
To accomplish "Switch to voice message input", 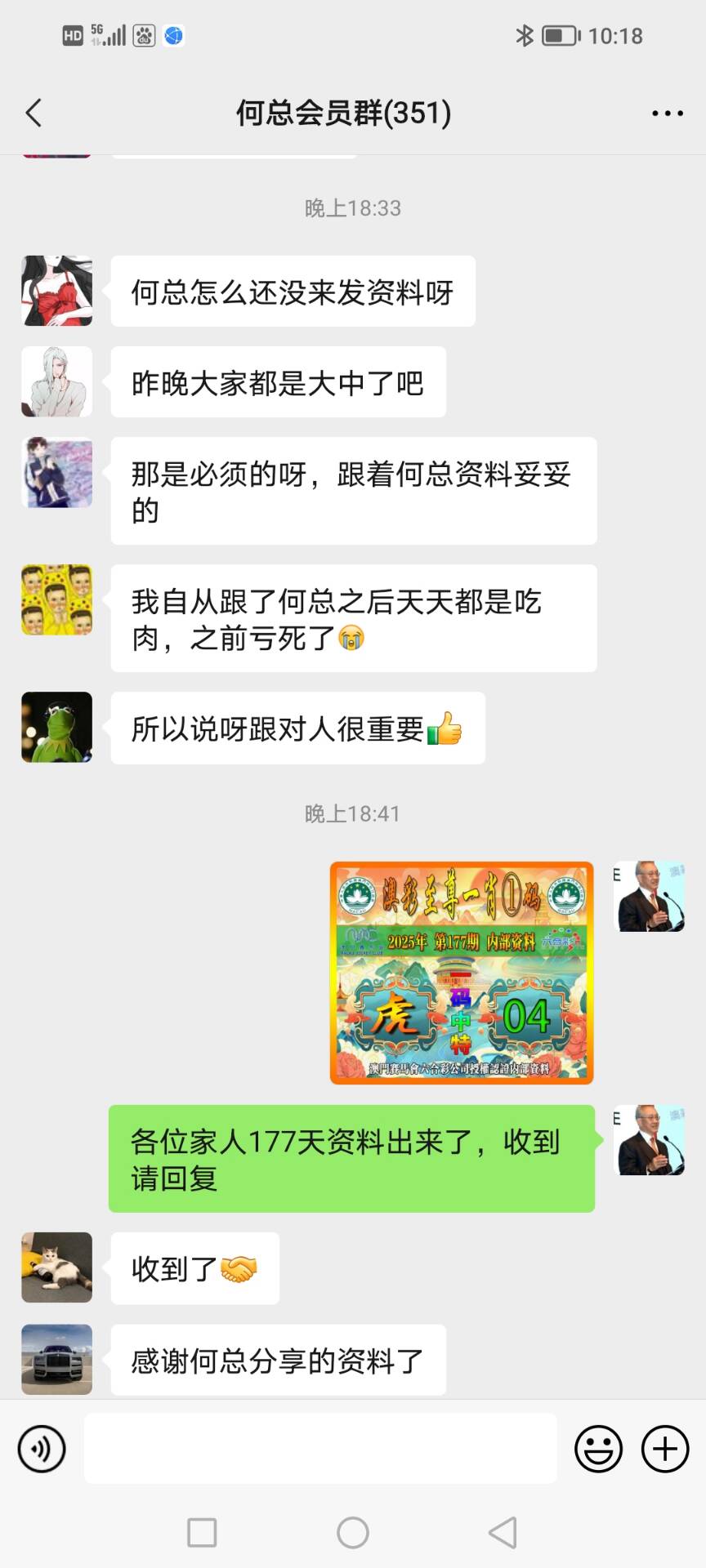I will (41, 1449).
